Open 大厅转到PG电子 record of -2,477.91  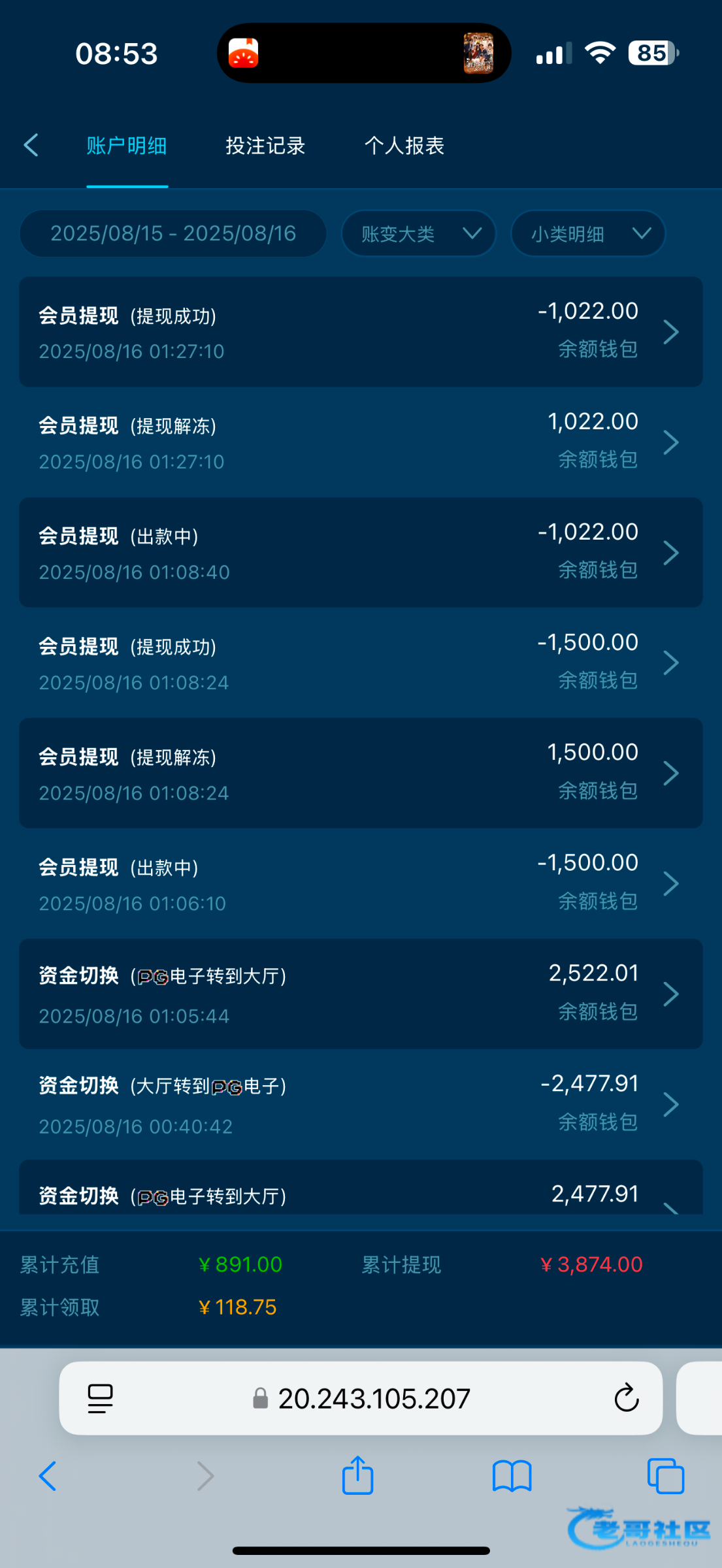361,1105
